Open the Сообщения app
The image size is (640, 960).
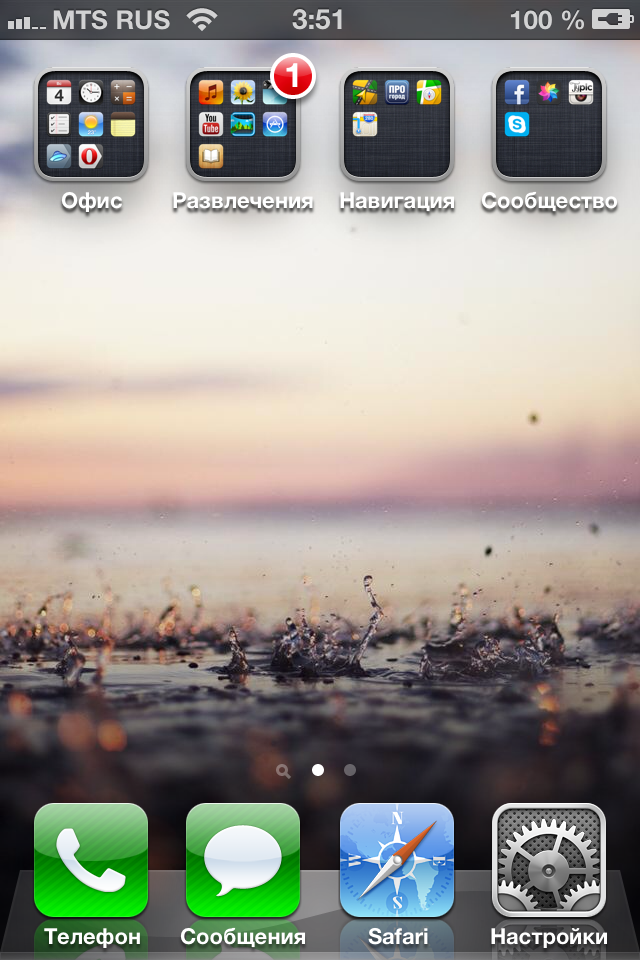pos(243,860)
